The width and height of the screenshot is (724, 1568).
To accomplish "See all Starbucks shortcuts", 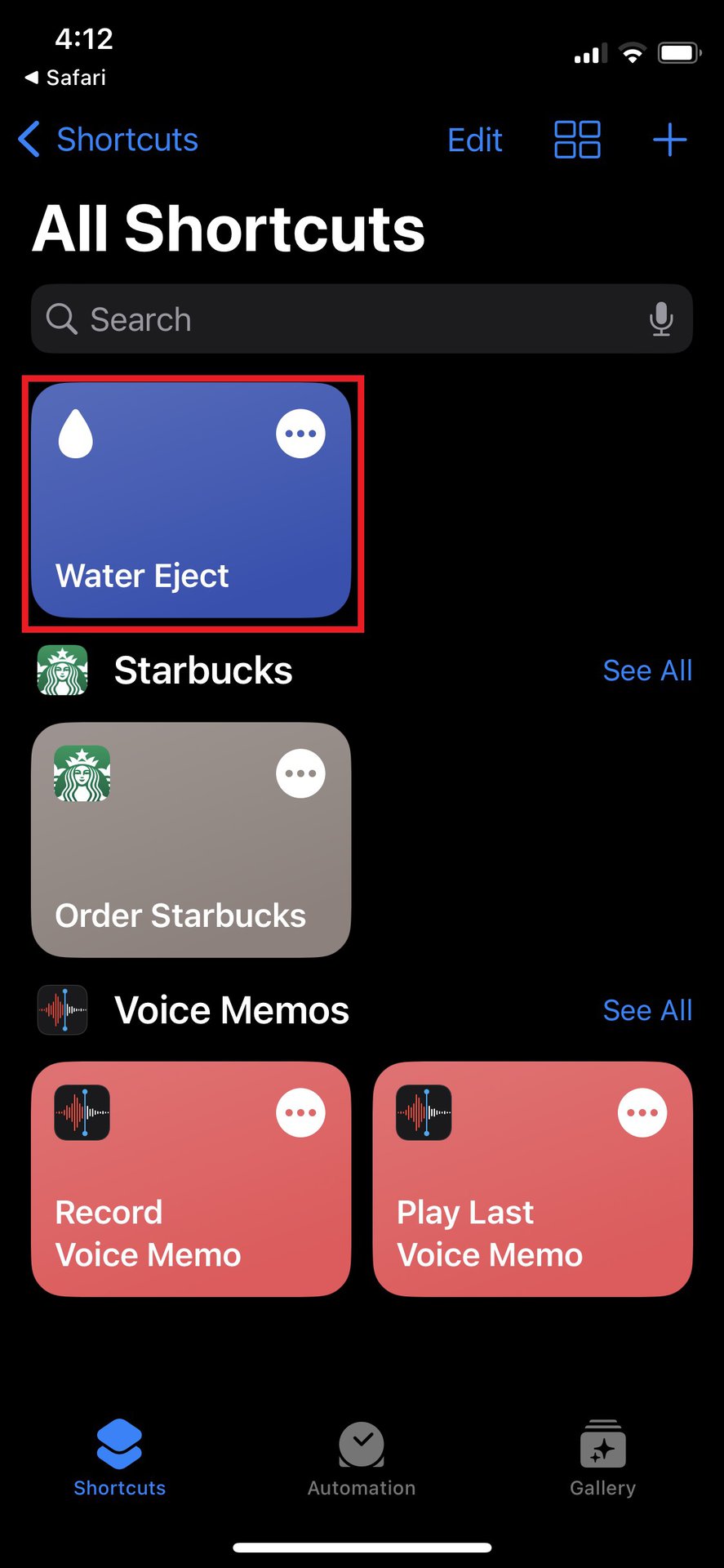I will coord(646,670).
